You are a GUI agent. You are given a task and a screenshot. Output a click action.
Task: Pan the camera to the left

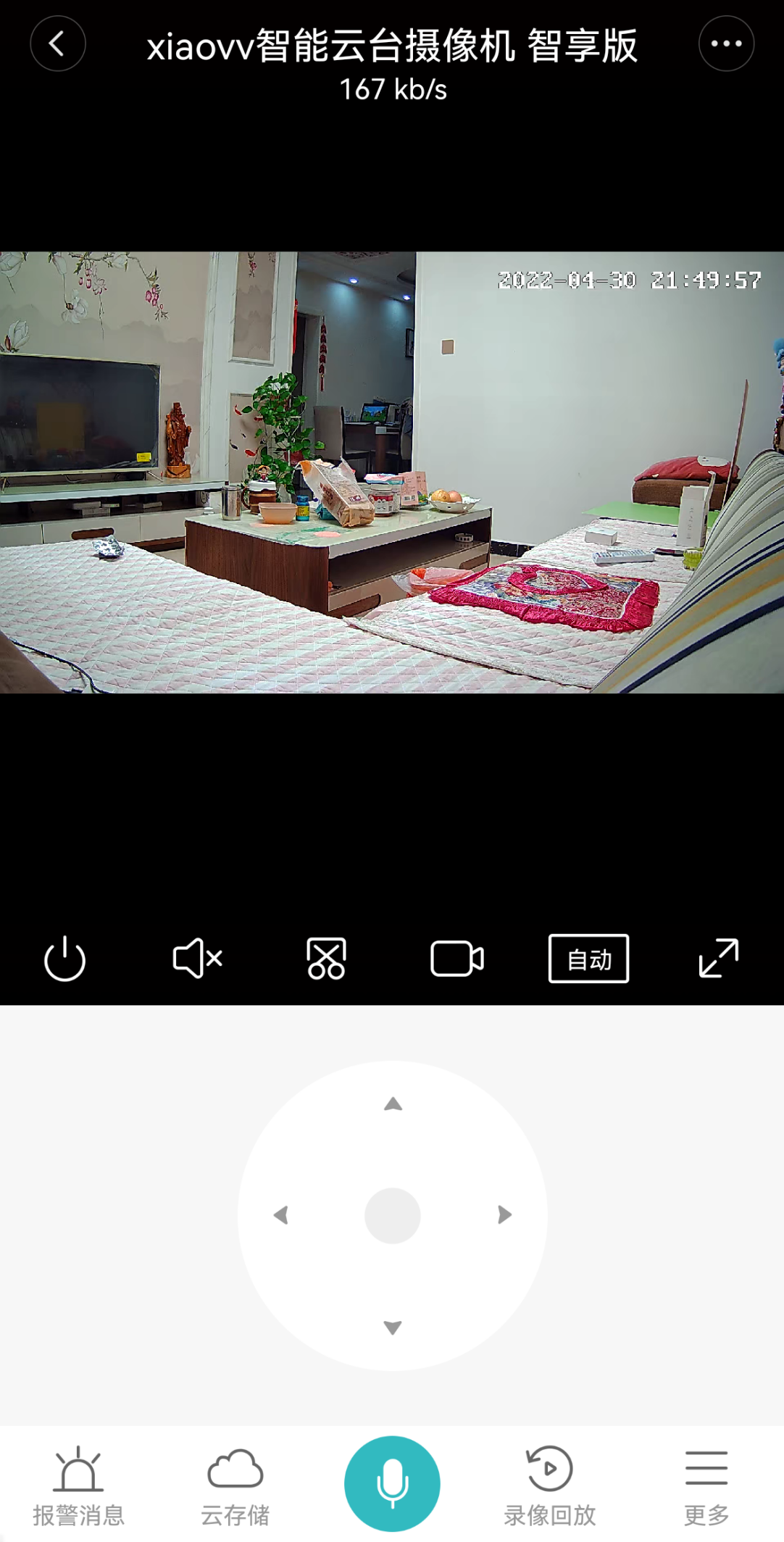[281, 1215]
